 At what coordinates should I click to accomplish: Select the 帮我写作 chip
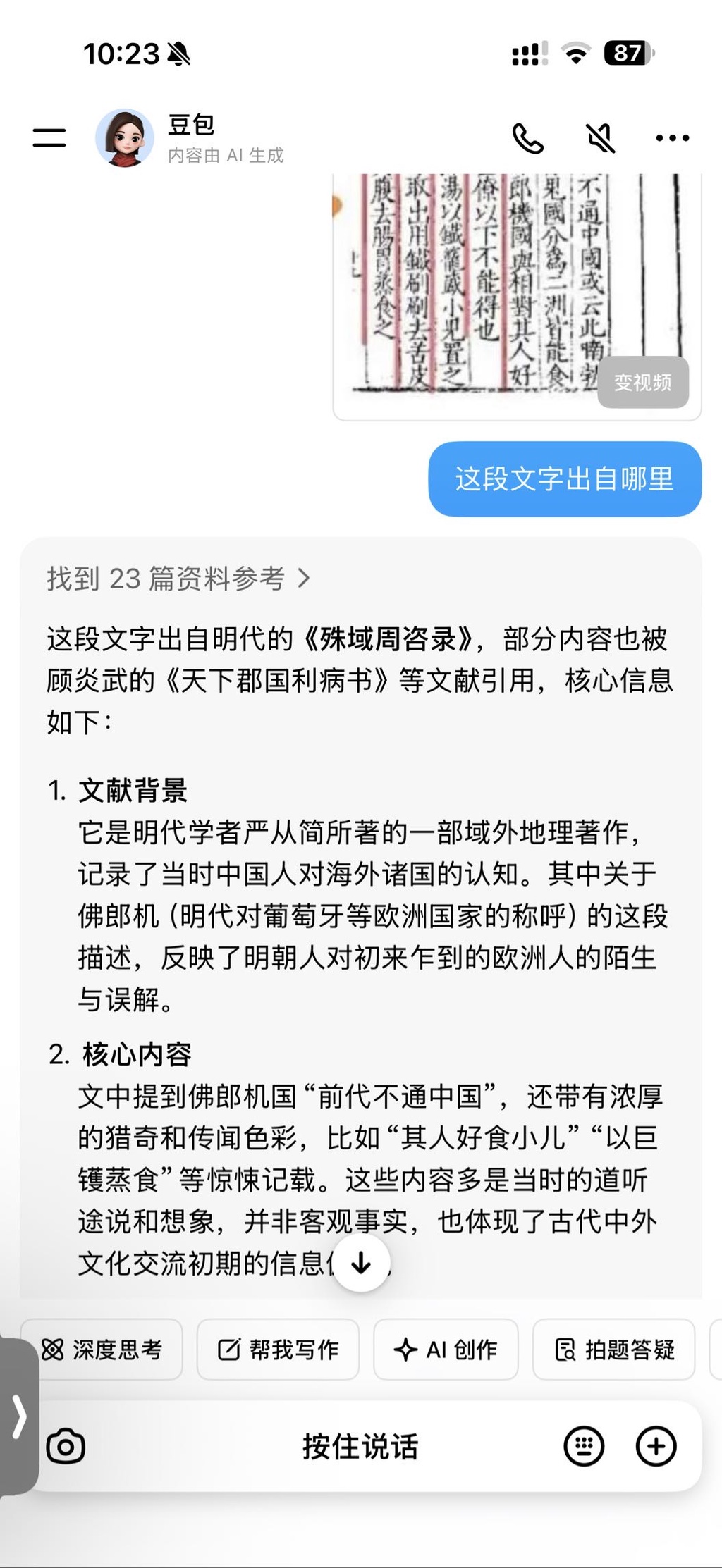(279, 1350)
